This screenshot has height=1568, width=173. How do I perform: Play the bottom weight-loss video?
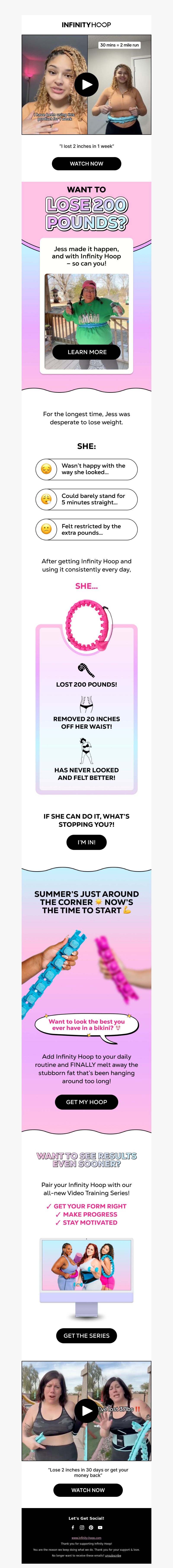(86, 1410)
